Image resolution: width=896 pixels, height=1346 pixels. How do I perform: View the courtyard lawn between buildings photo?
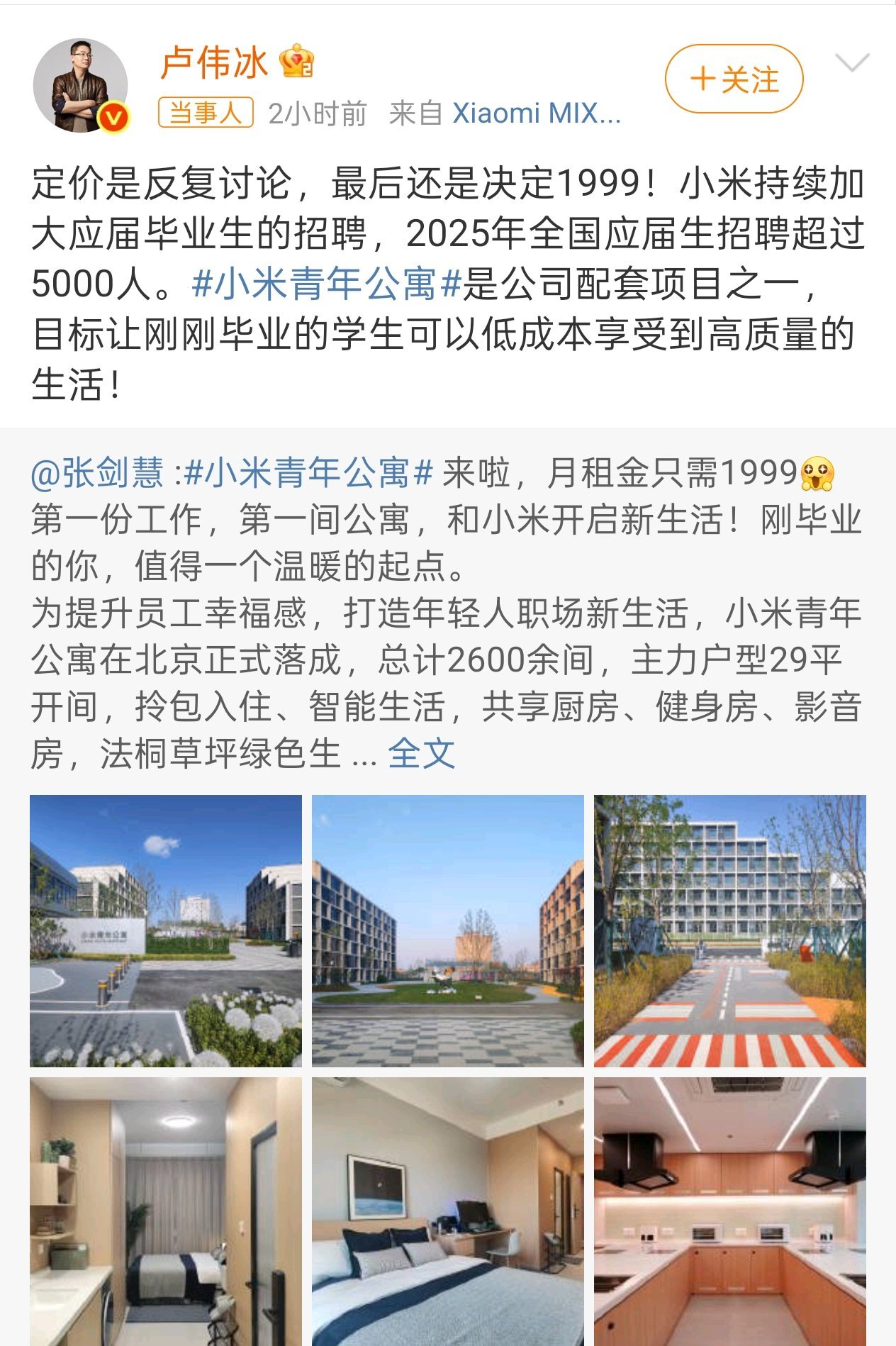(447, 930)
